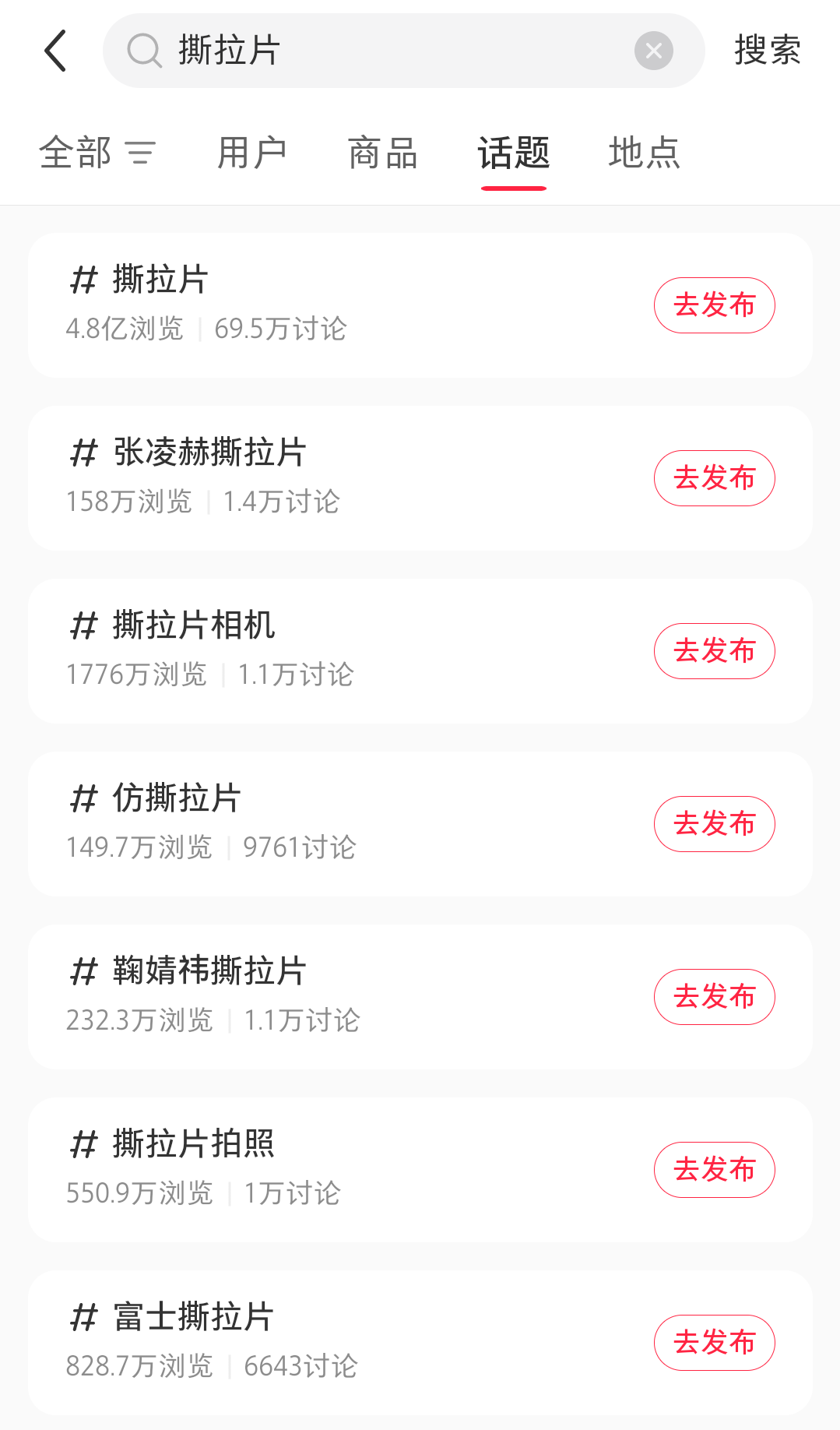Go back using the top-left arrow

coord(56,51)
